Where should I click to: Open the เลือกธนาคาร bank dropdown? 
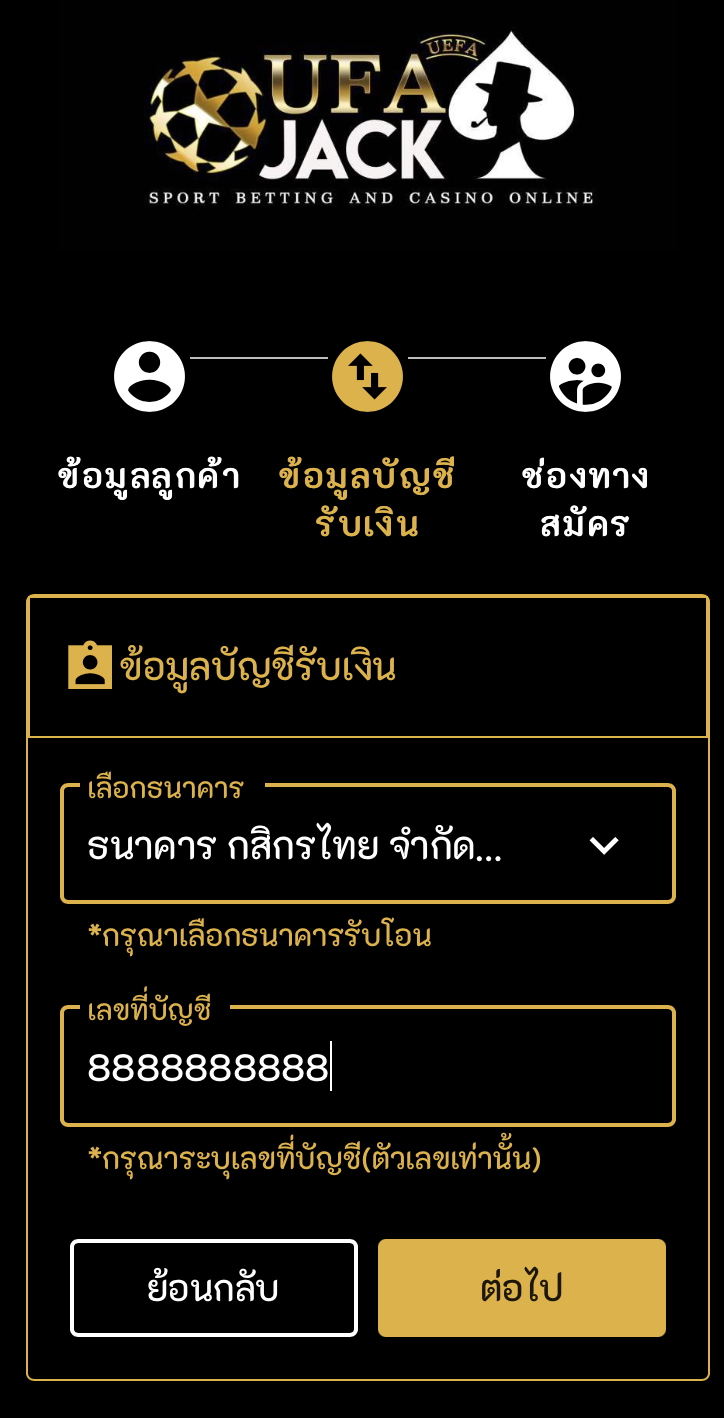coord(367,846)
